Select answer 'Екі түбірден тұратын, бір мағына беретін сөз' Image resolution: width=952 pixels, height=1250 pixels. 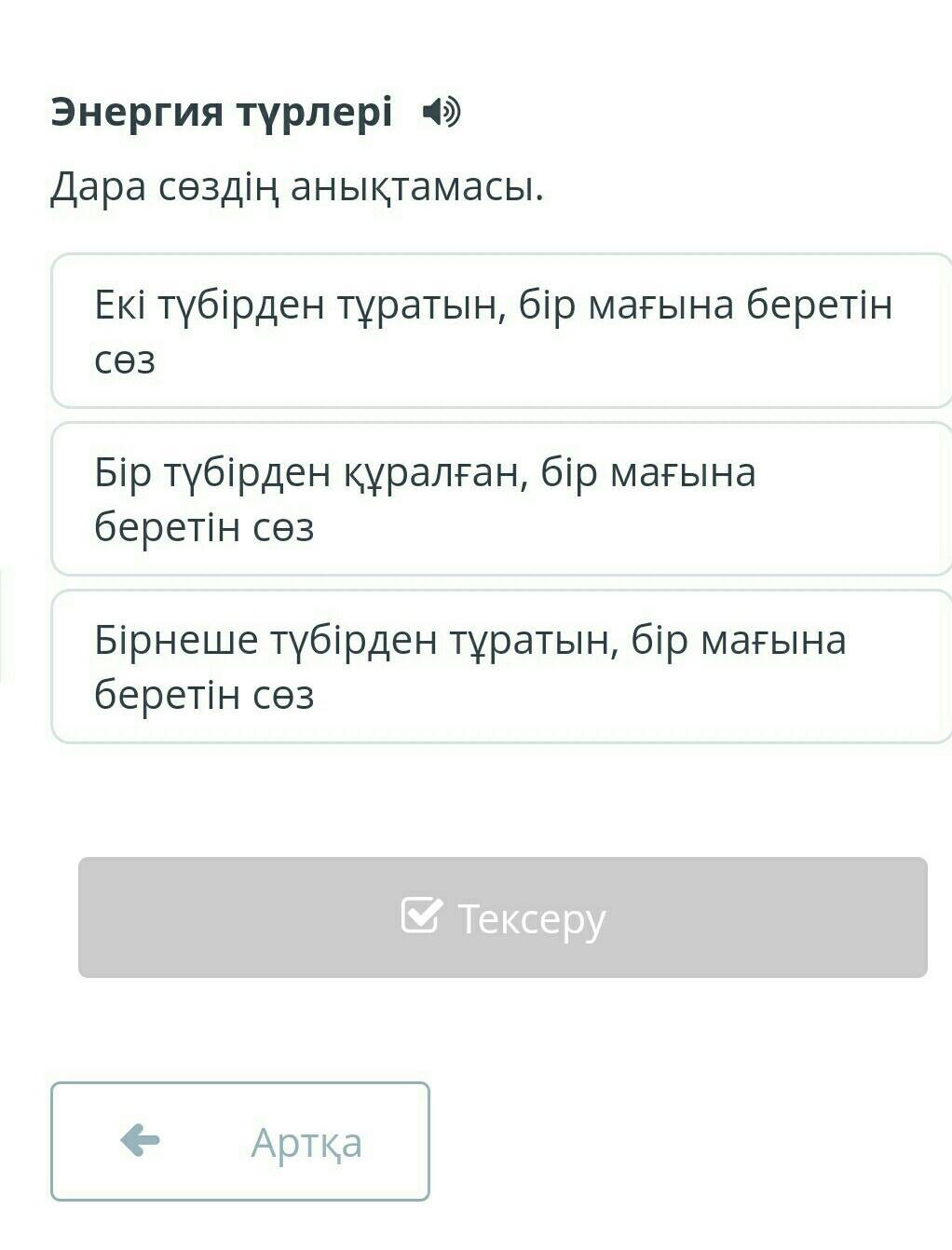[501, 332]
